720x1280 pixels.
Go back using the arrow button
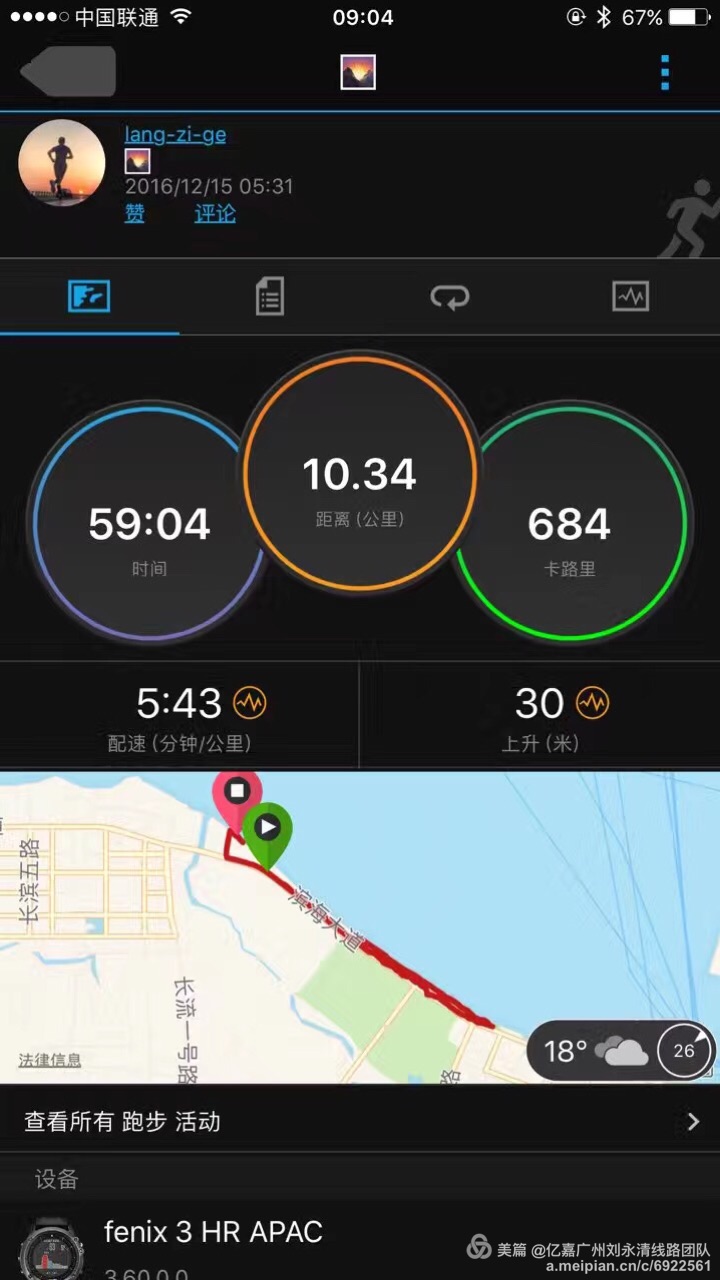pos(68,72)
